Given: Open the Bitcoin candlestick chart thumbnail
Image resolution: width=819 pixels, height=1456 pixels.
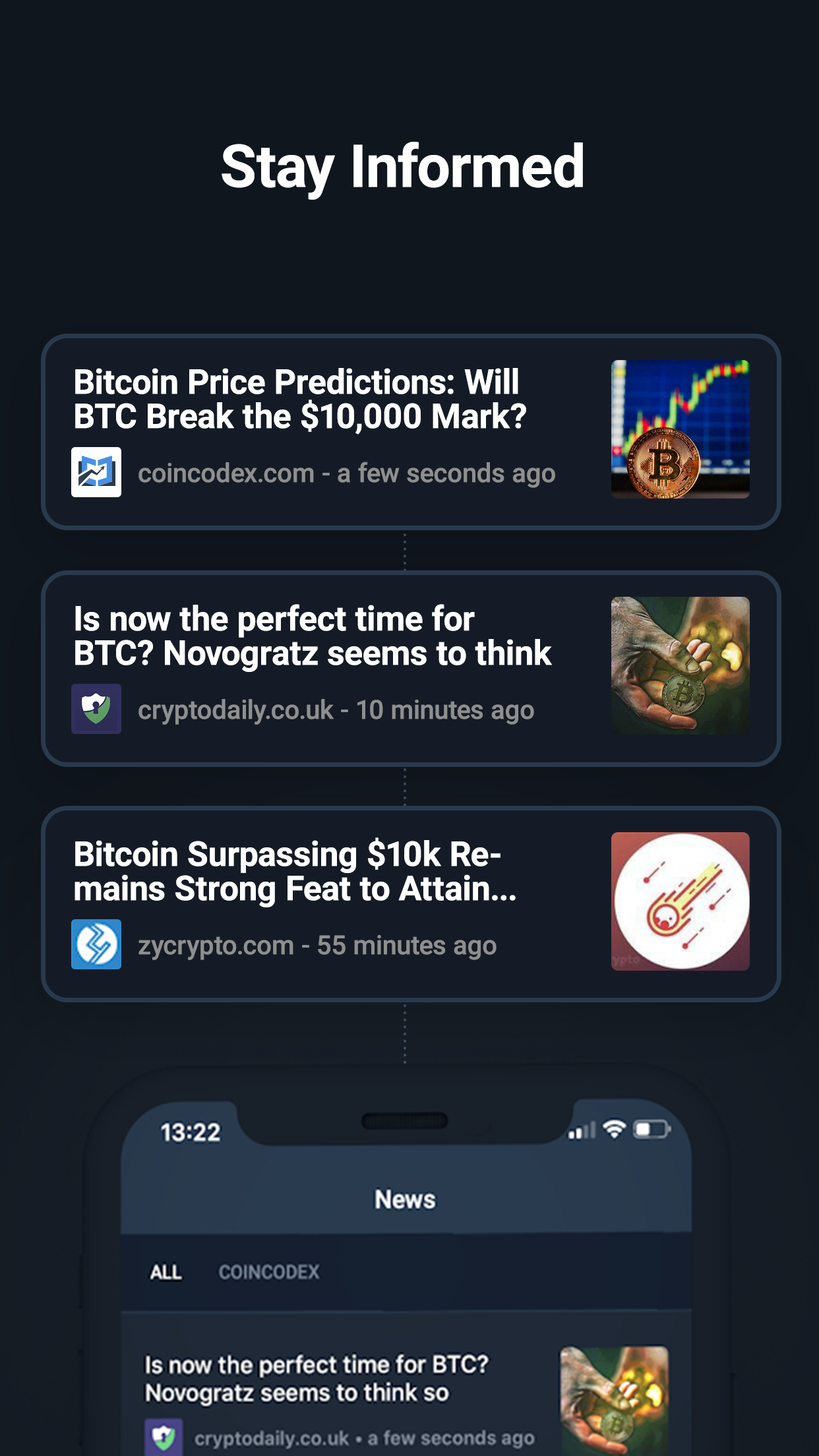Looking at the screenshot, I should click(x=681, y=429).
